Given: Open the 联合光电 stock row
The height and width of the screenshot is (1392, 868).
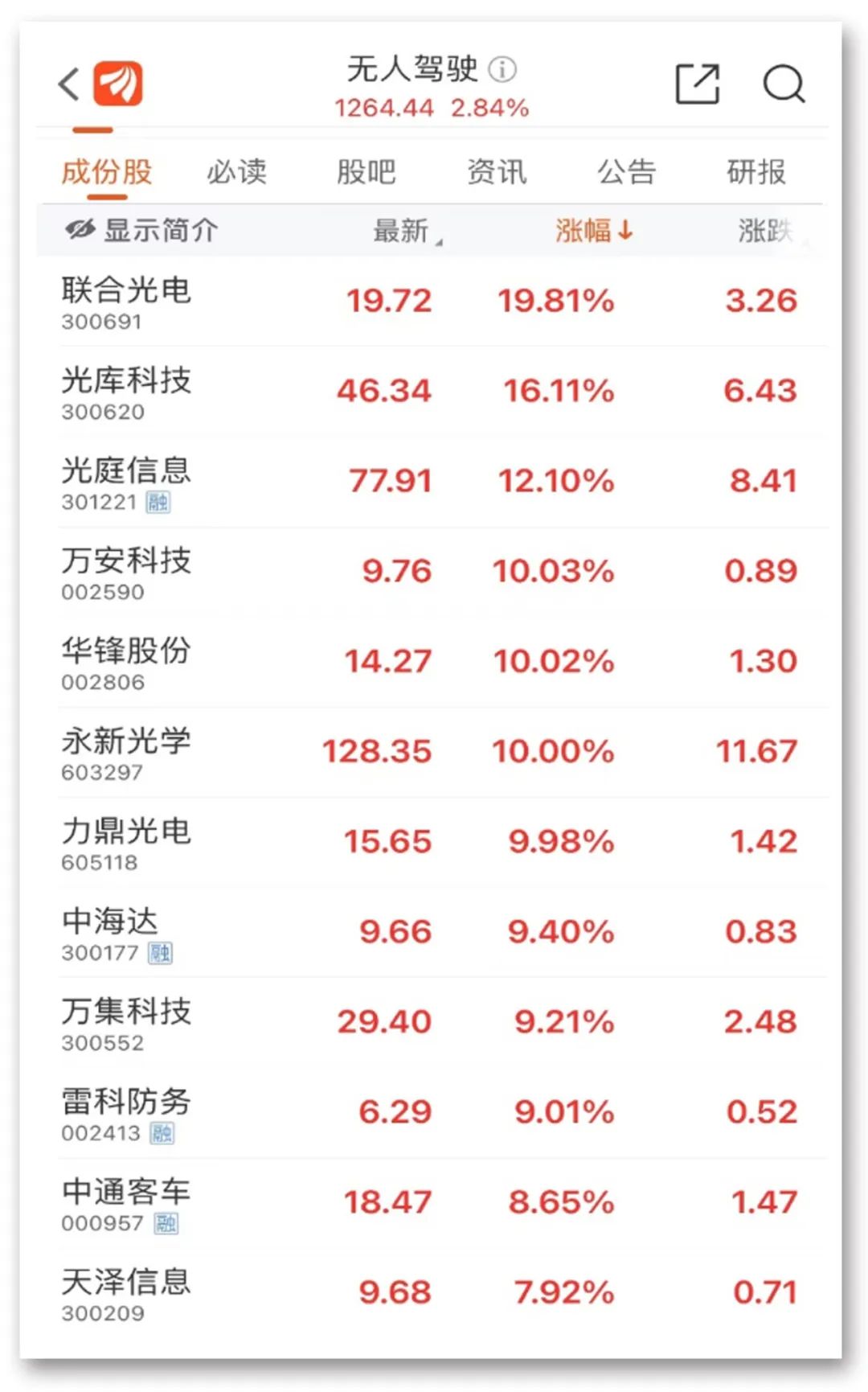Looking at the screenshot, I should pos(432,302).
